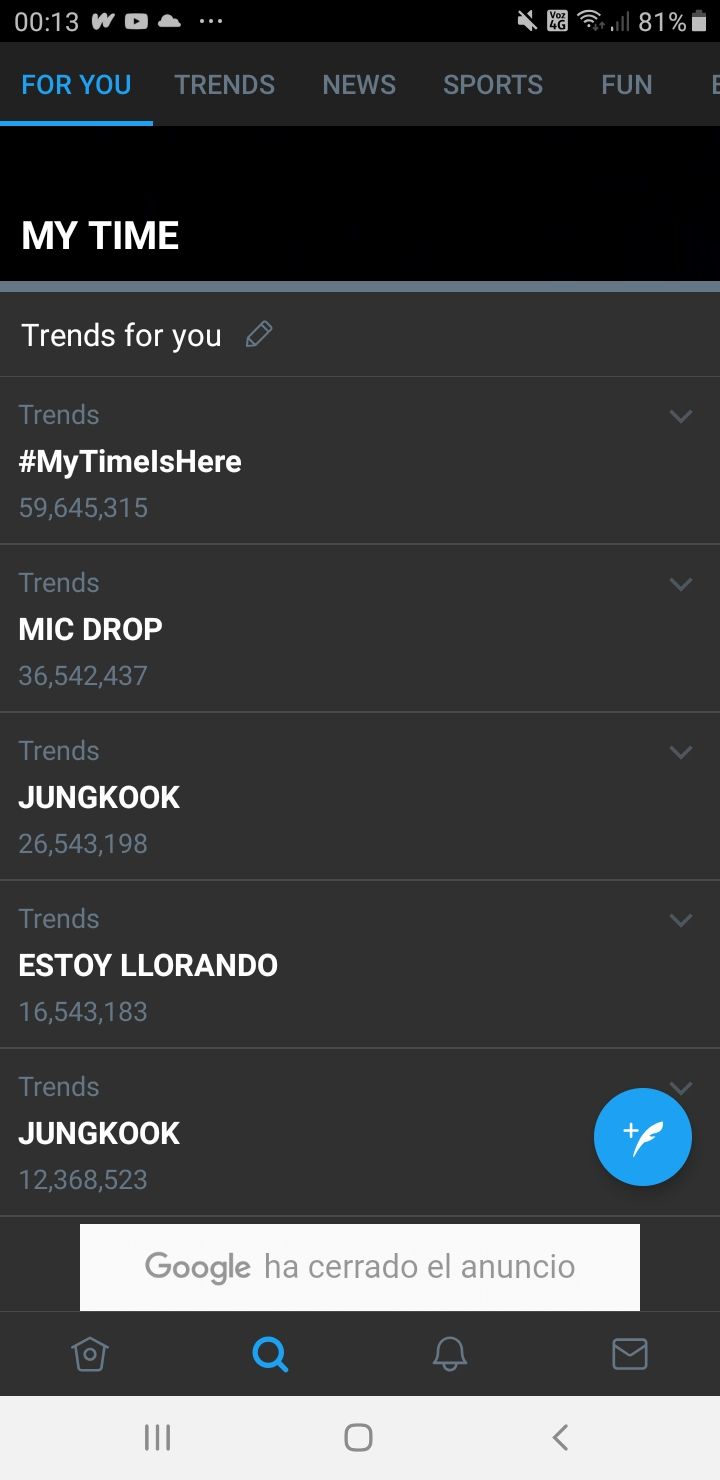Go back using the system back button
Viewport: 720px width, 1480px height.
(x=560, y=1438)
